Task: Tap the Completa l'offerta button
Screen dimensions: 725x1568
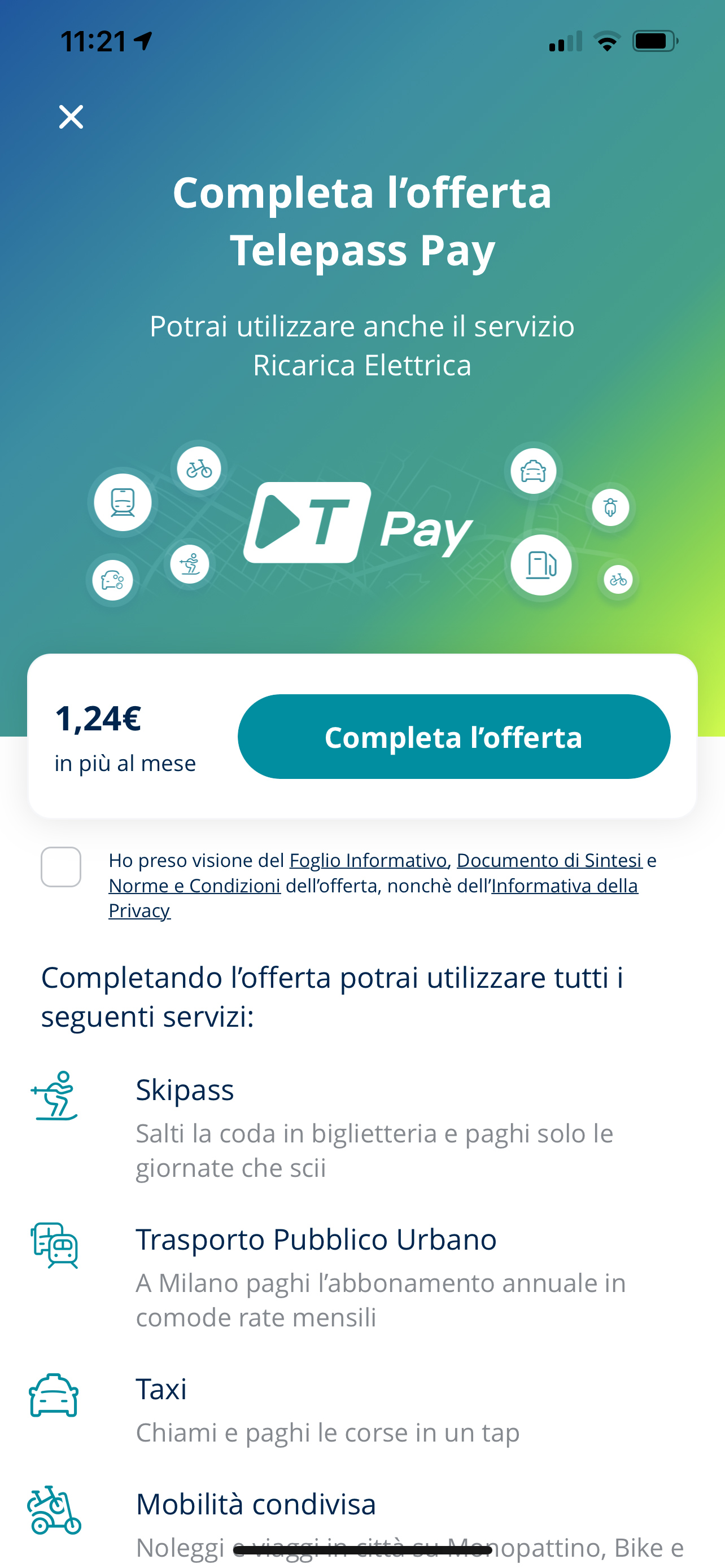Action: (454, 737)
